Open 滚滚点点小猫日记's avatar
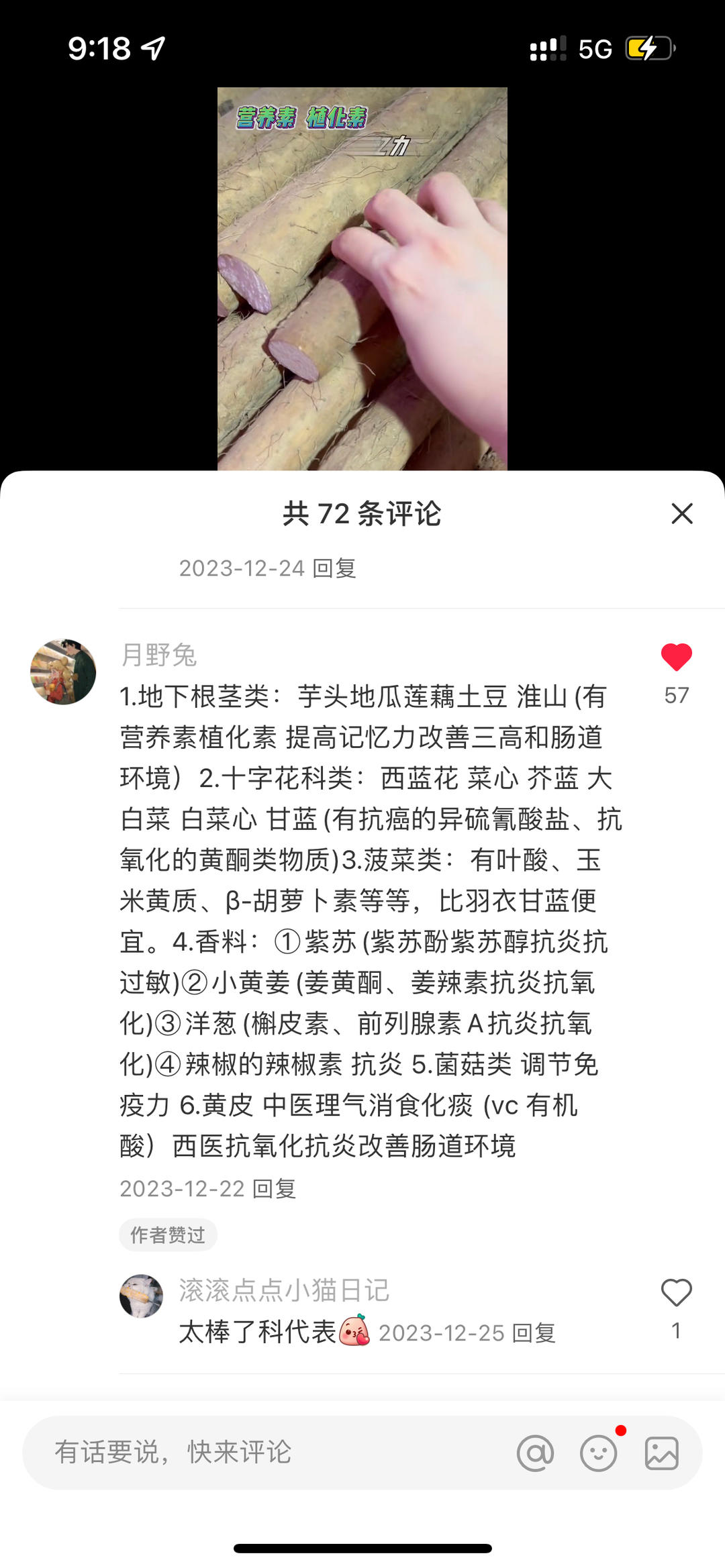 [141, 1296]
